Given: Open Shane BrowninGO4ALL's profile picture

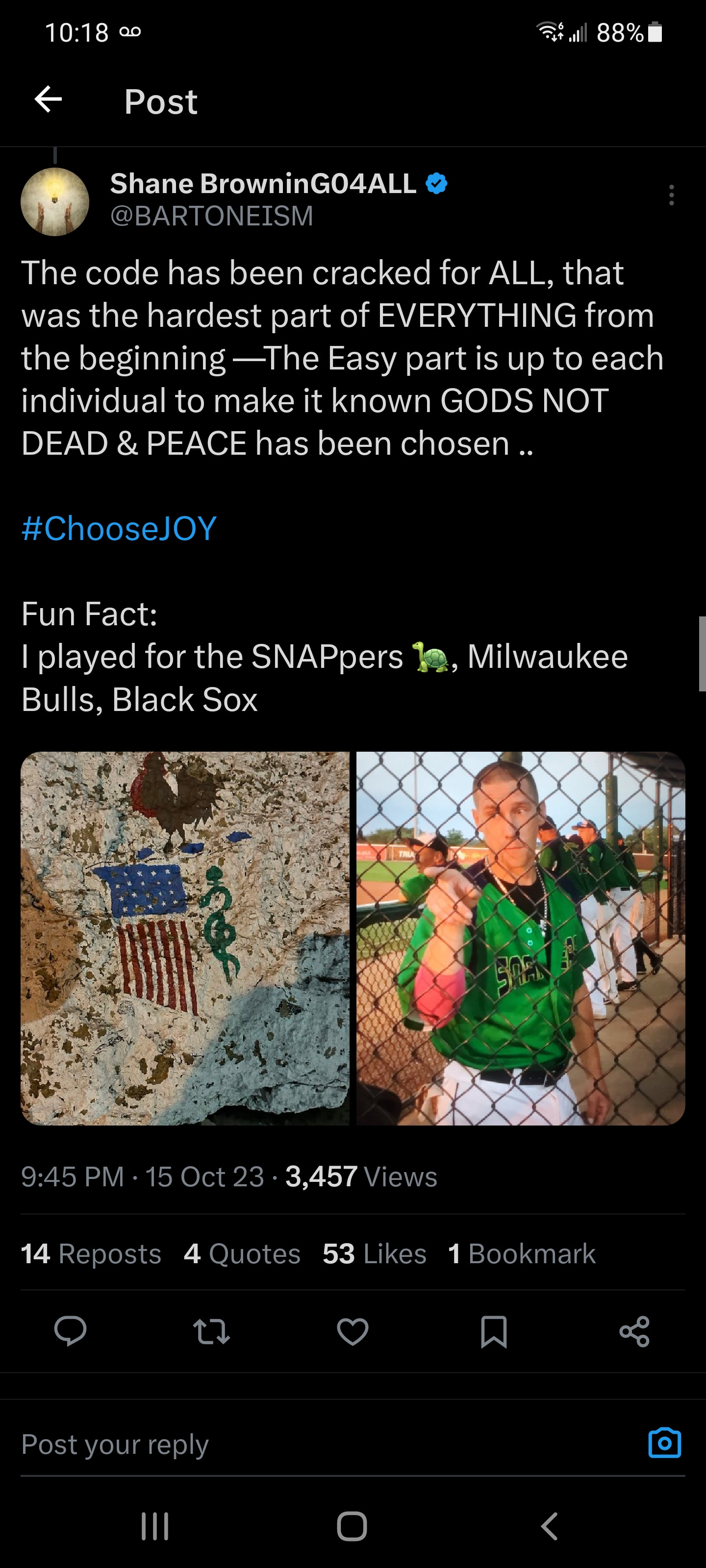Looking at the screenshot, I should click(x=55, y=202).
